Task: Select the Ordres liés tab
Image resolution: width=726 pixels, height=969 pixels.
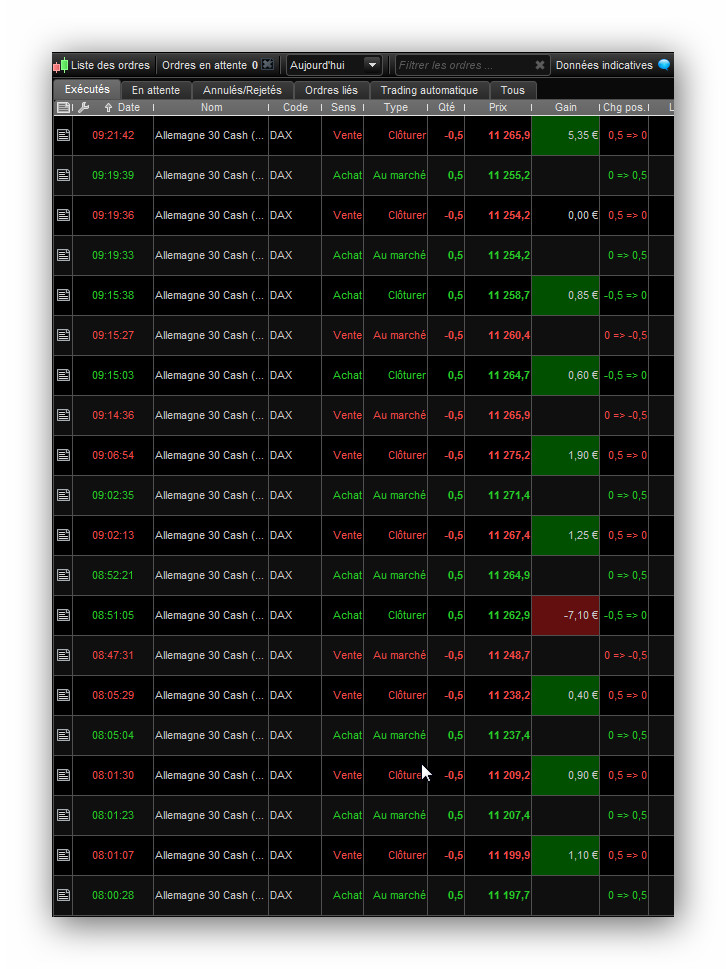Action: point(331,90)
